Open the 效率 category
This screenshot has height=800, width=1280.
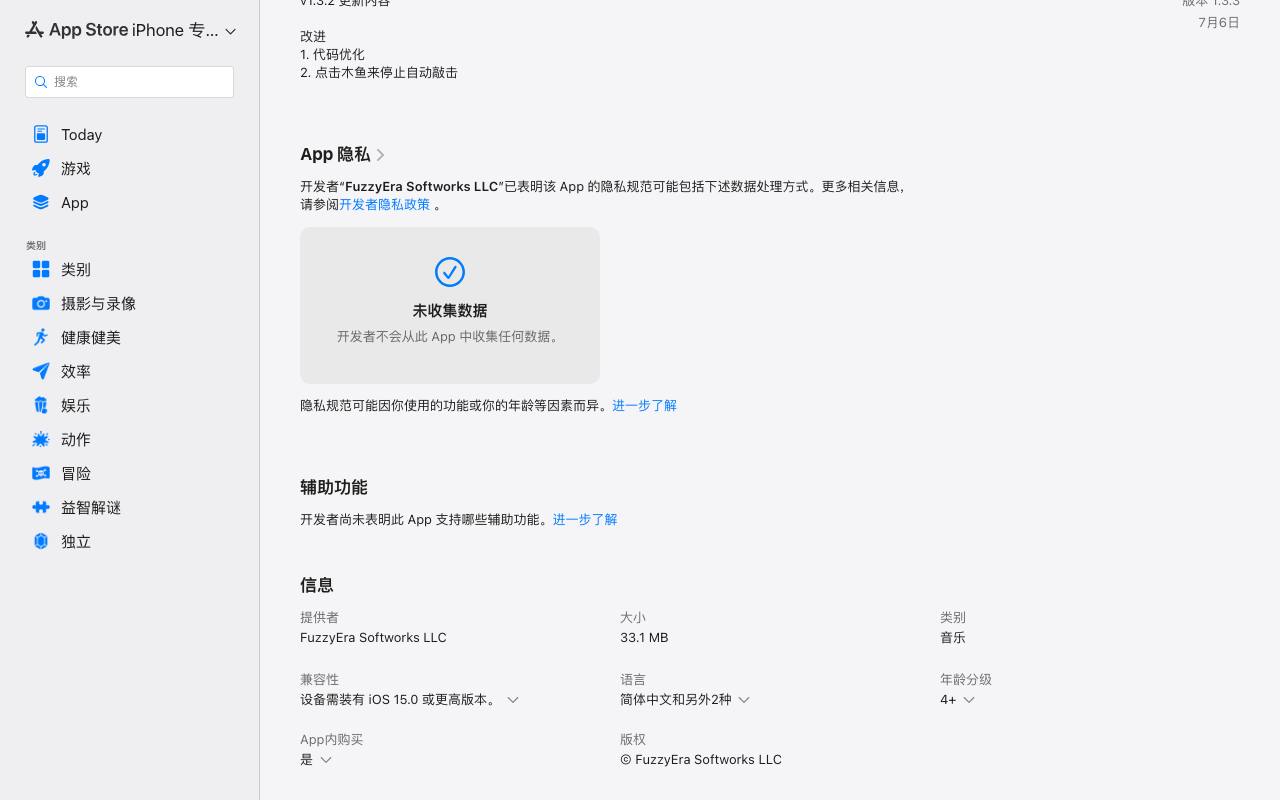click(129, 372)
